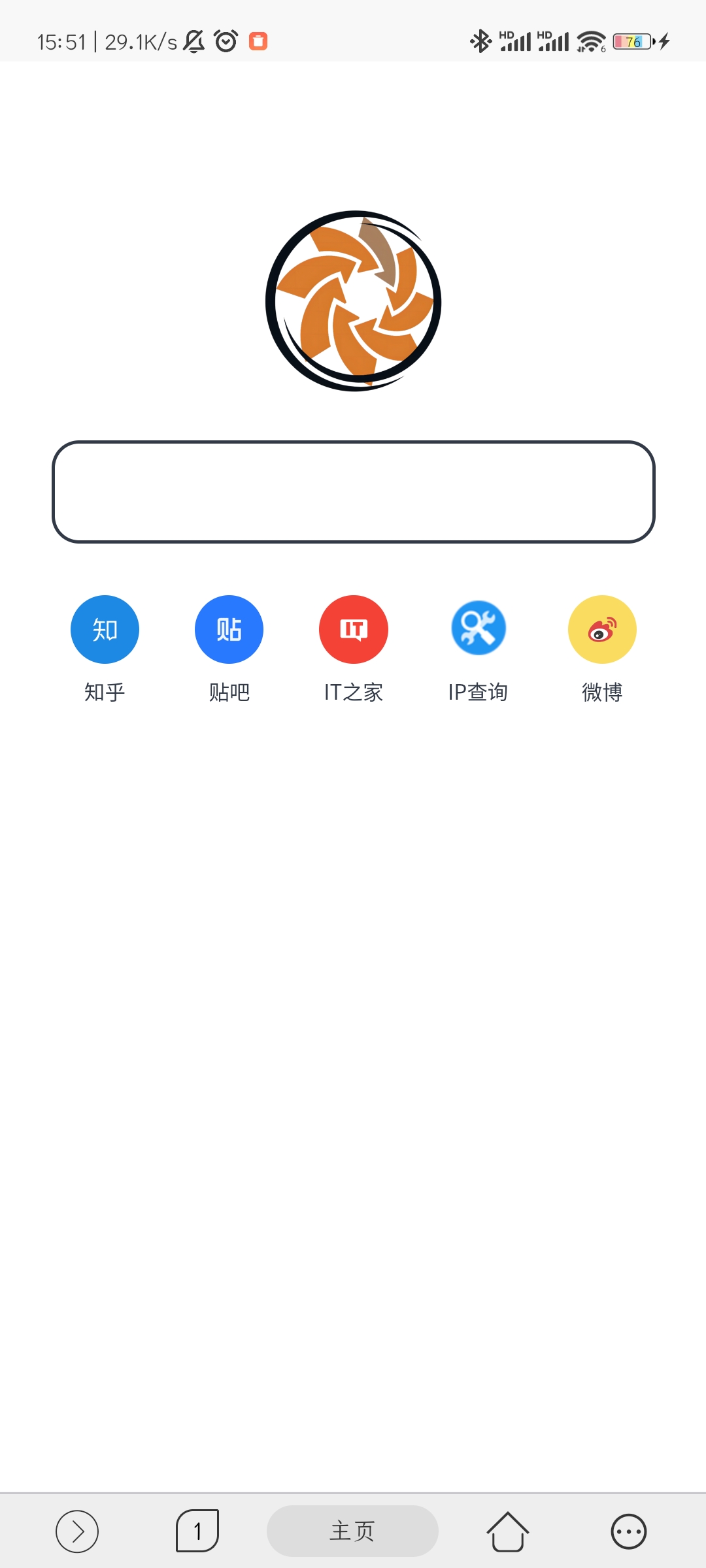Image resolution: width=706 pixels, height=1568 pixels.
Task: Open the IT之家 red icon
Action: (353, 629)
